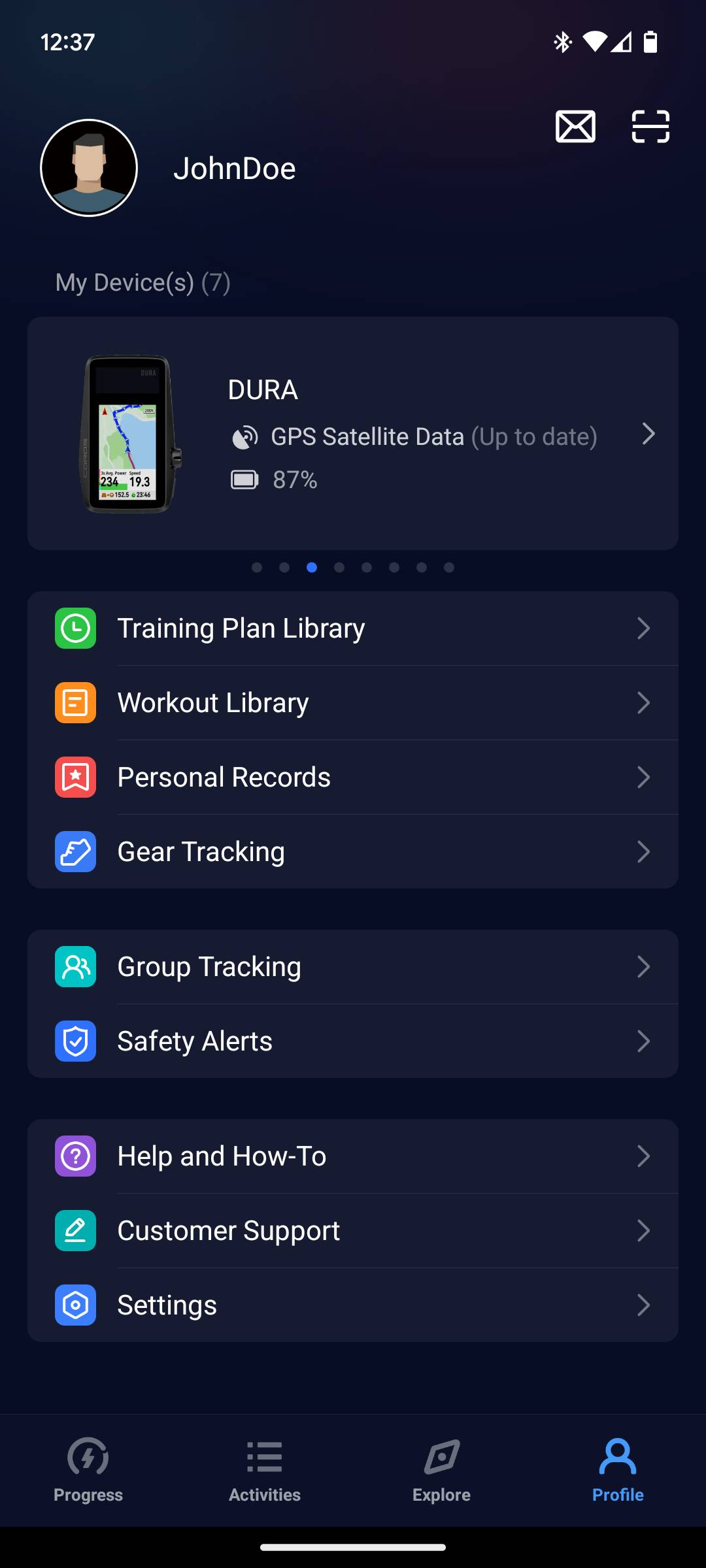Open the messages envelope icon
This screenshot has height=1568, width=706.
click(x=575, y=126)
